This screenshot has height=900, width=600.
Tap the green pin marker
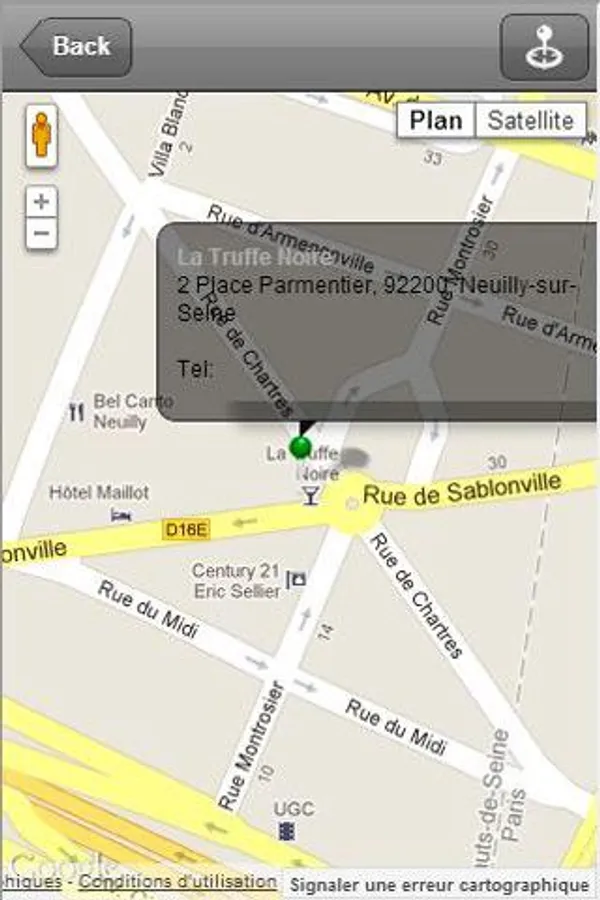coord(300,447)
